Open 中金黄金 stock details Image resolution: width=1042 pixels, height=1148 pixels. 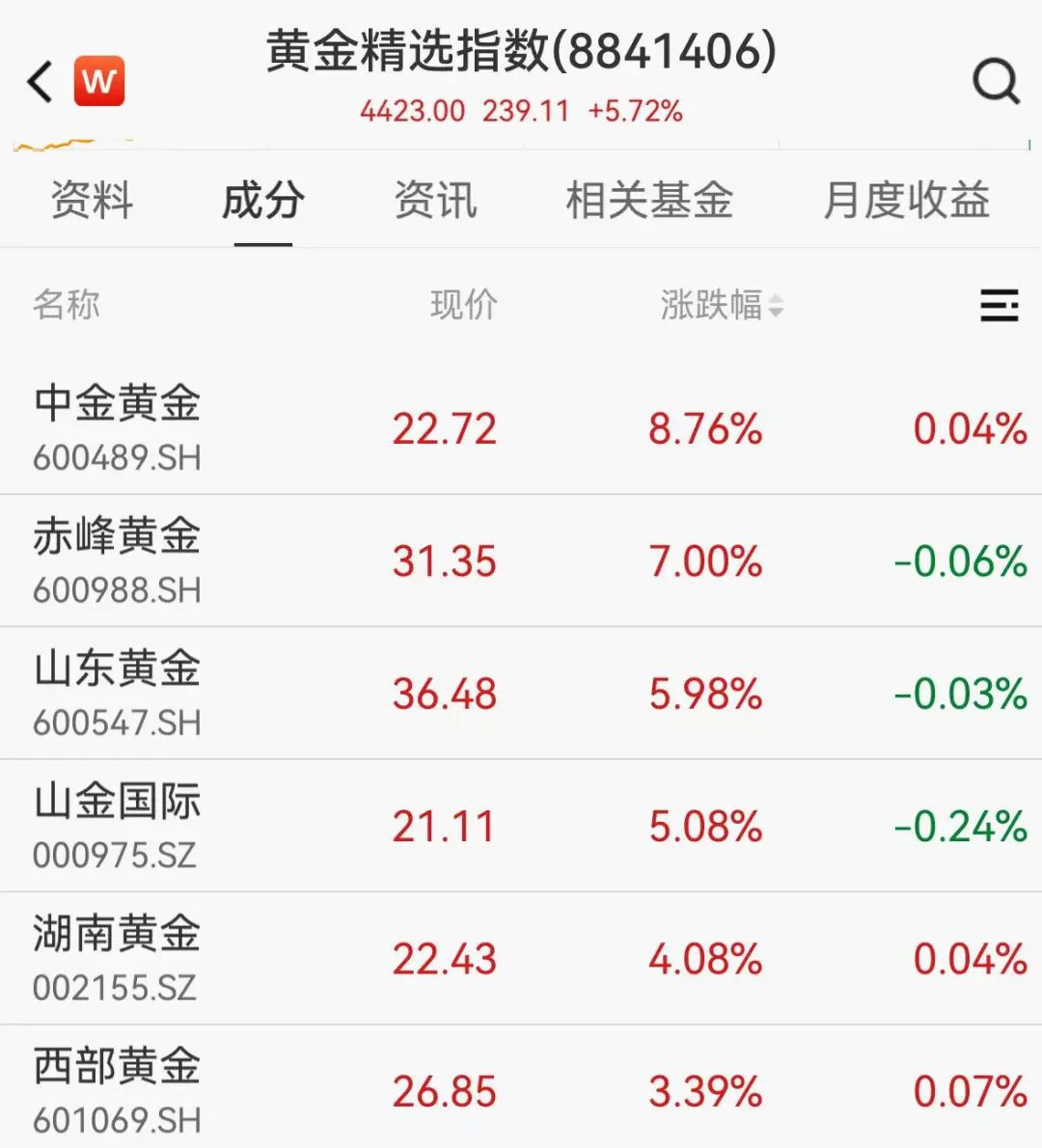(x=118, y=426)
